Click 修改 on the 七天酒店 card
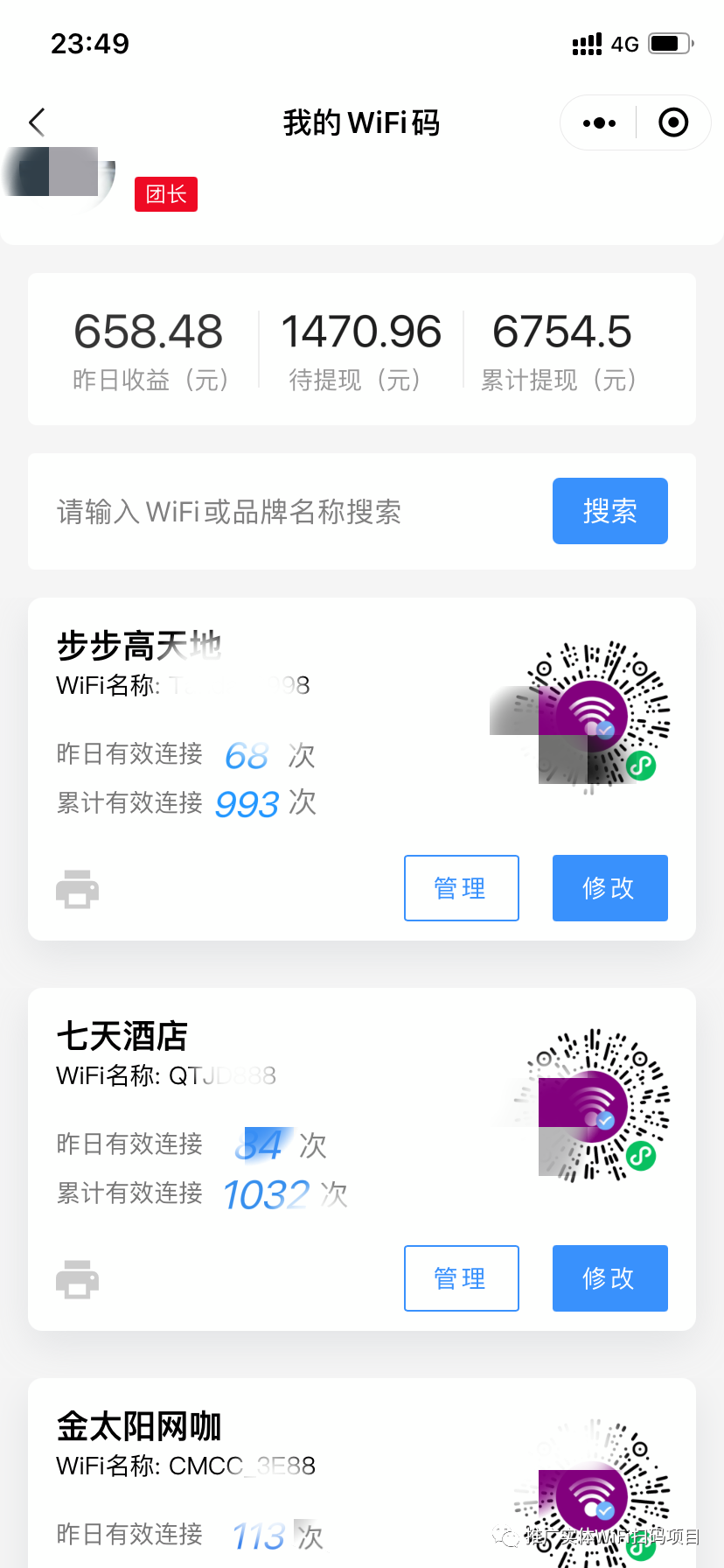This screenshot has width=724, height=1568. point(609,1278)
